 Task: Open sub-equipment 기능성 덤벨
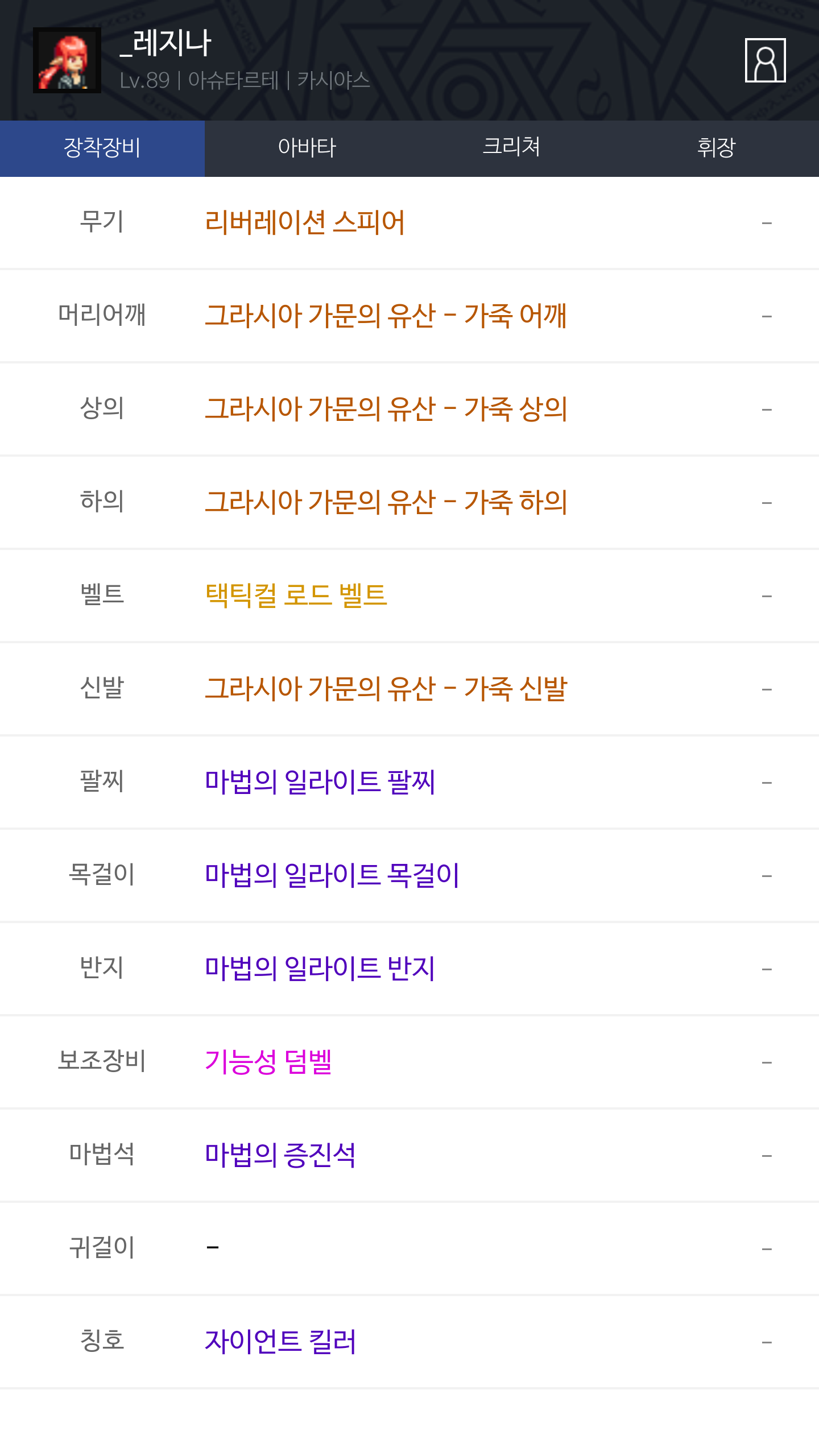pyautogui.click(x=268, y=1062)
